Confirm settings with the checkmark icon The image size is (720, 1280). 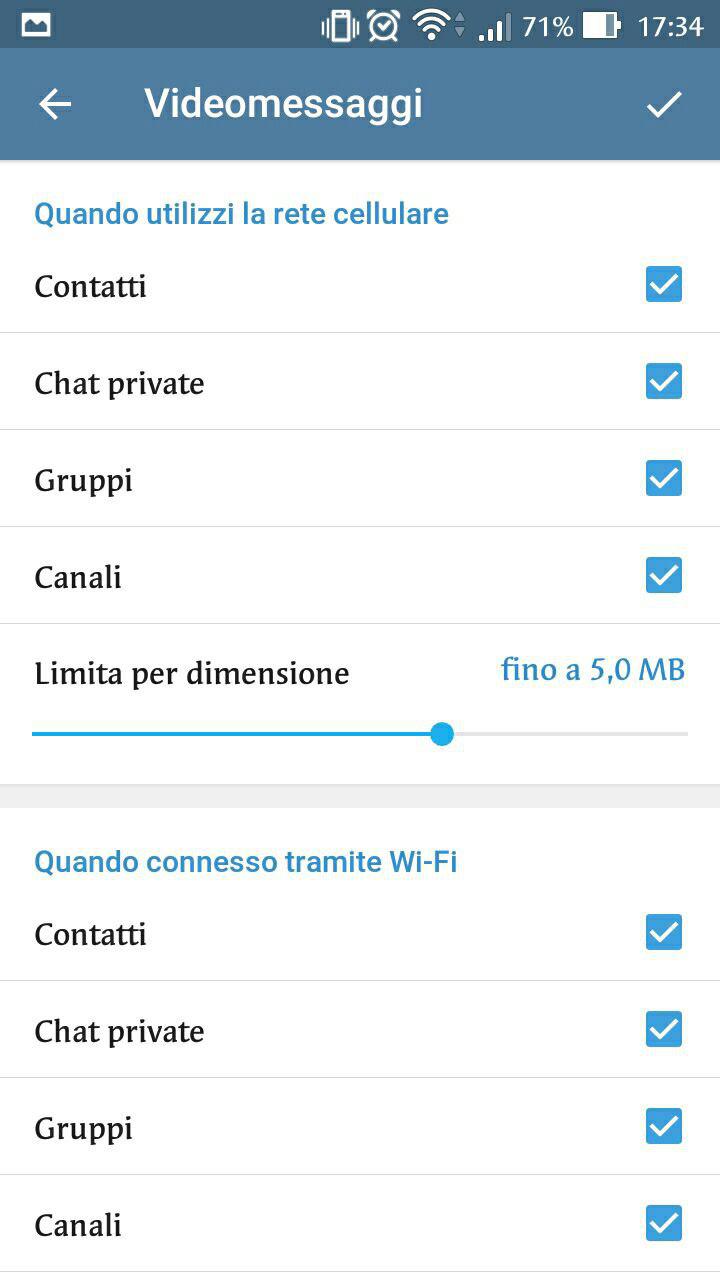pos(664,104)
